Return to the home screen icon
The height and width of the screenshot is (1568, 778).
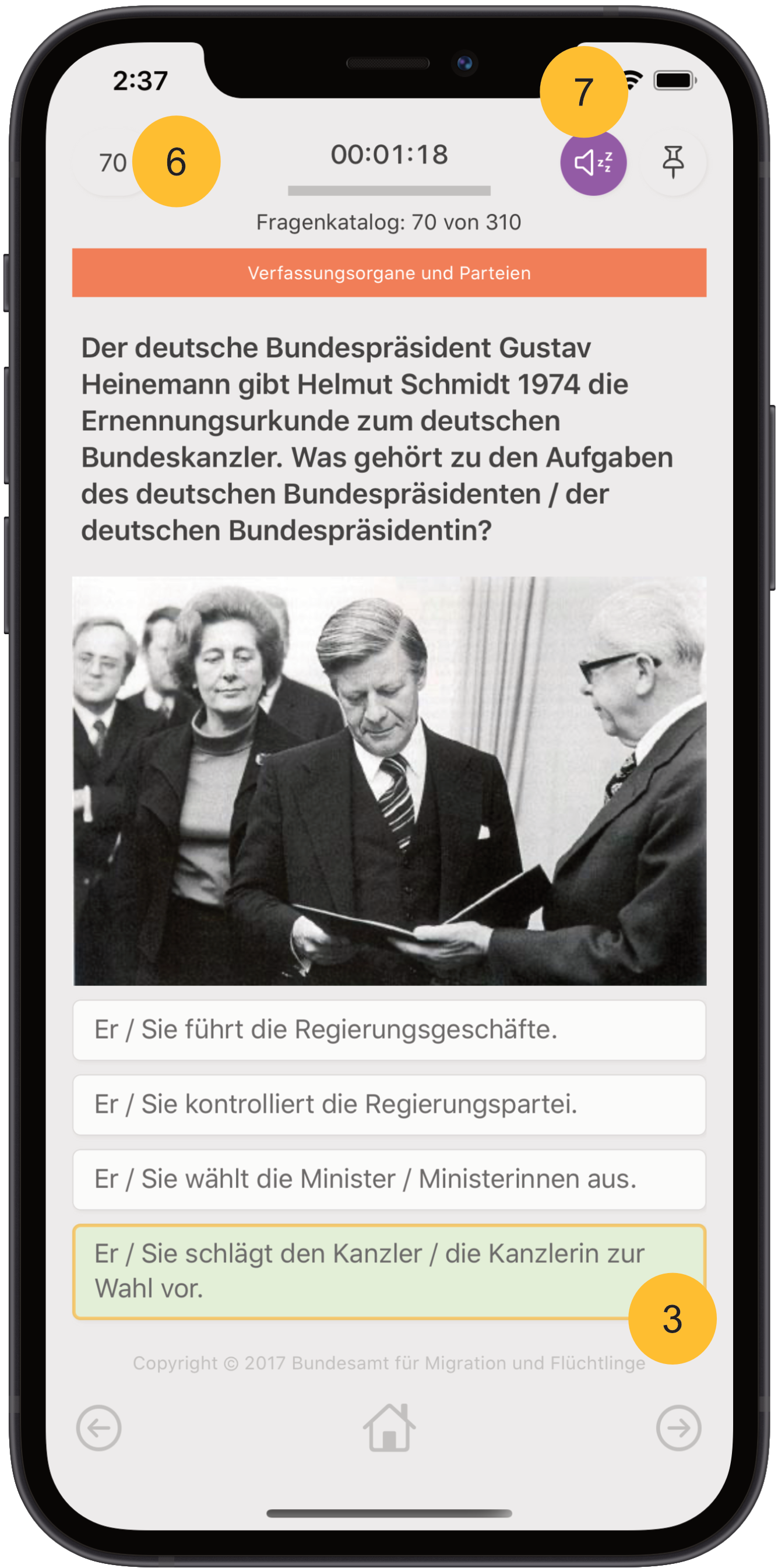click(x=389, y=1427)
